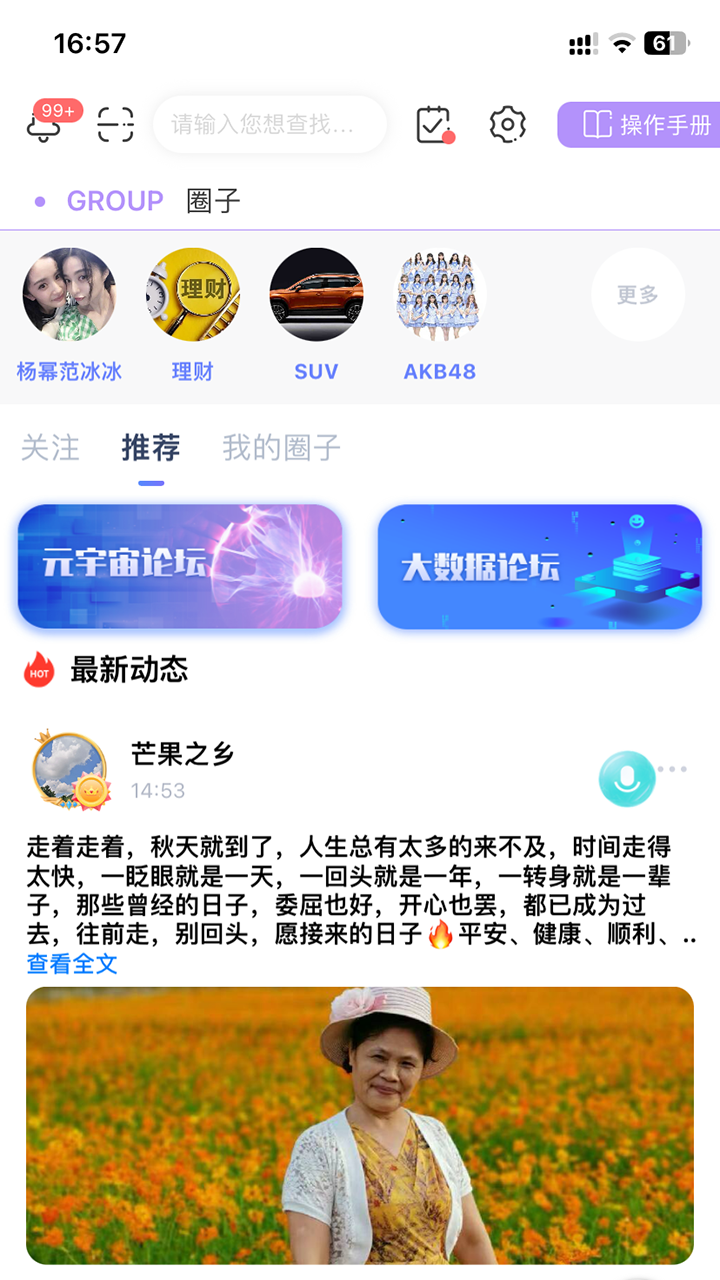The width and height of the screenshot is (720, 1280).
Task: Open the SUV group
Action: 316,295
